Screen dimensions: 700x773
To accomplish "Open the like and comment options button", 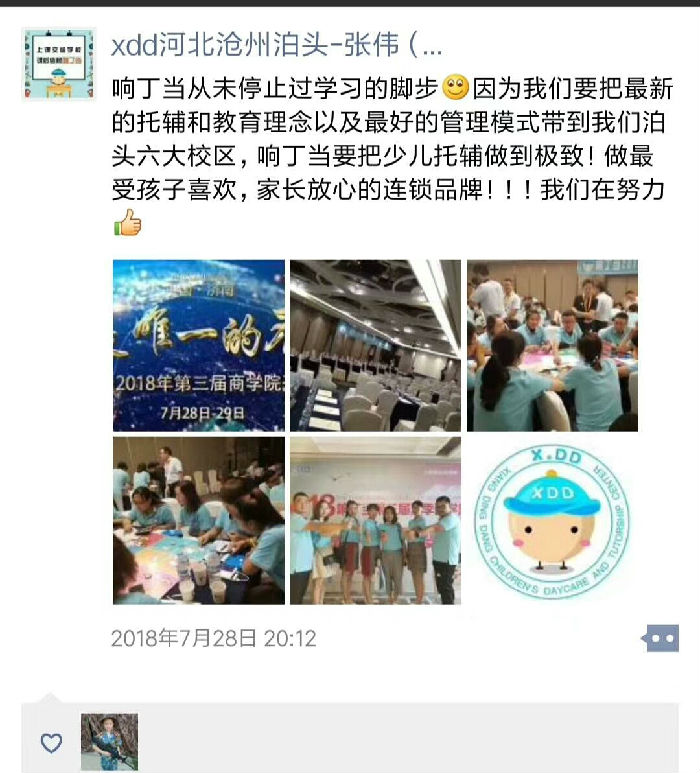I will 660,637.
